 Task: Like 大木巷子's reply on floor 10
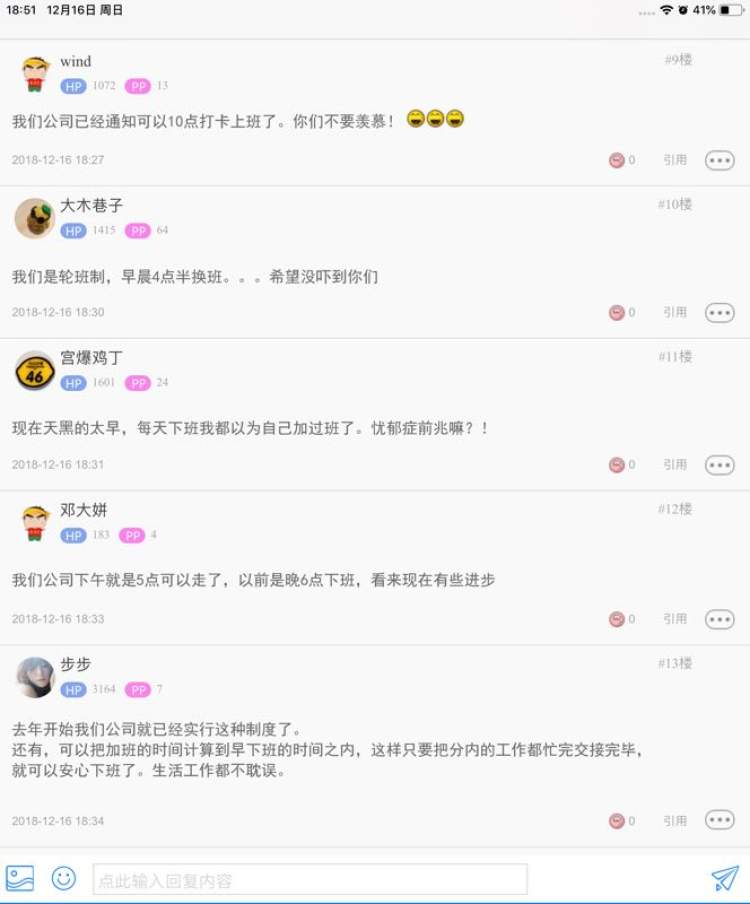(x=617, y=313)
